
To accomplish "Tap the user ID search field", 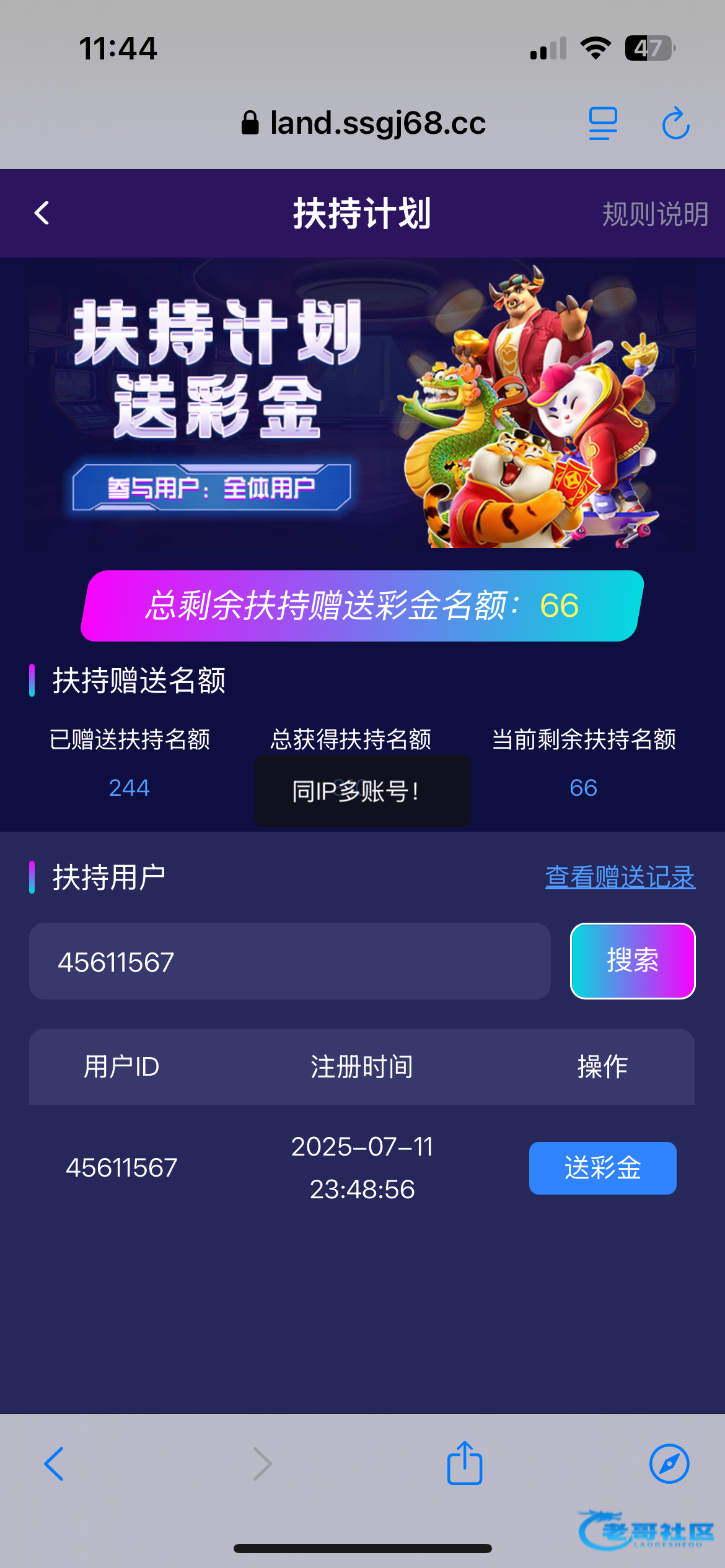I will tap(289, 961).
